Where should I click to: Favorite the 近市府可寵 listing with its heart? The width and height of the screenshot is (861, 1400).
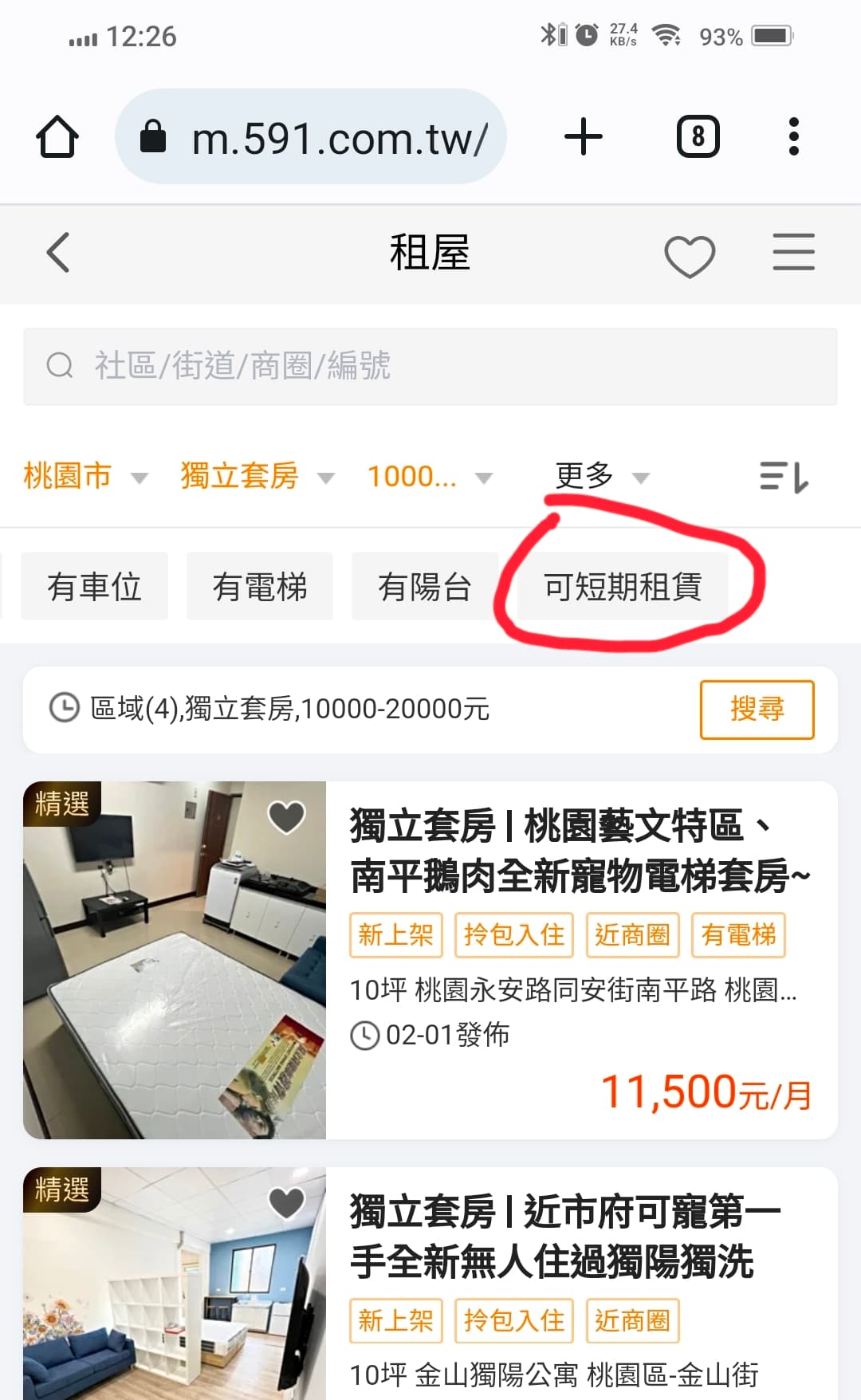[286, 1202]
